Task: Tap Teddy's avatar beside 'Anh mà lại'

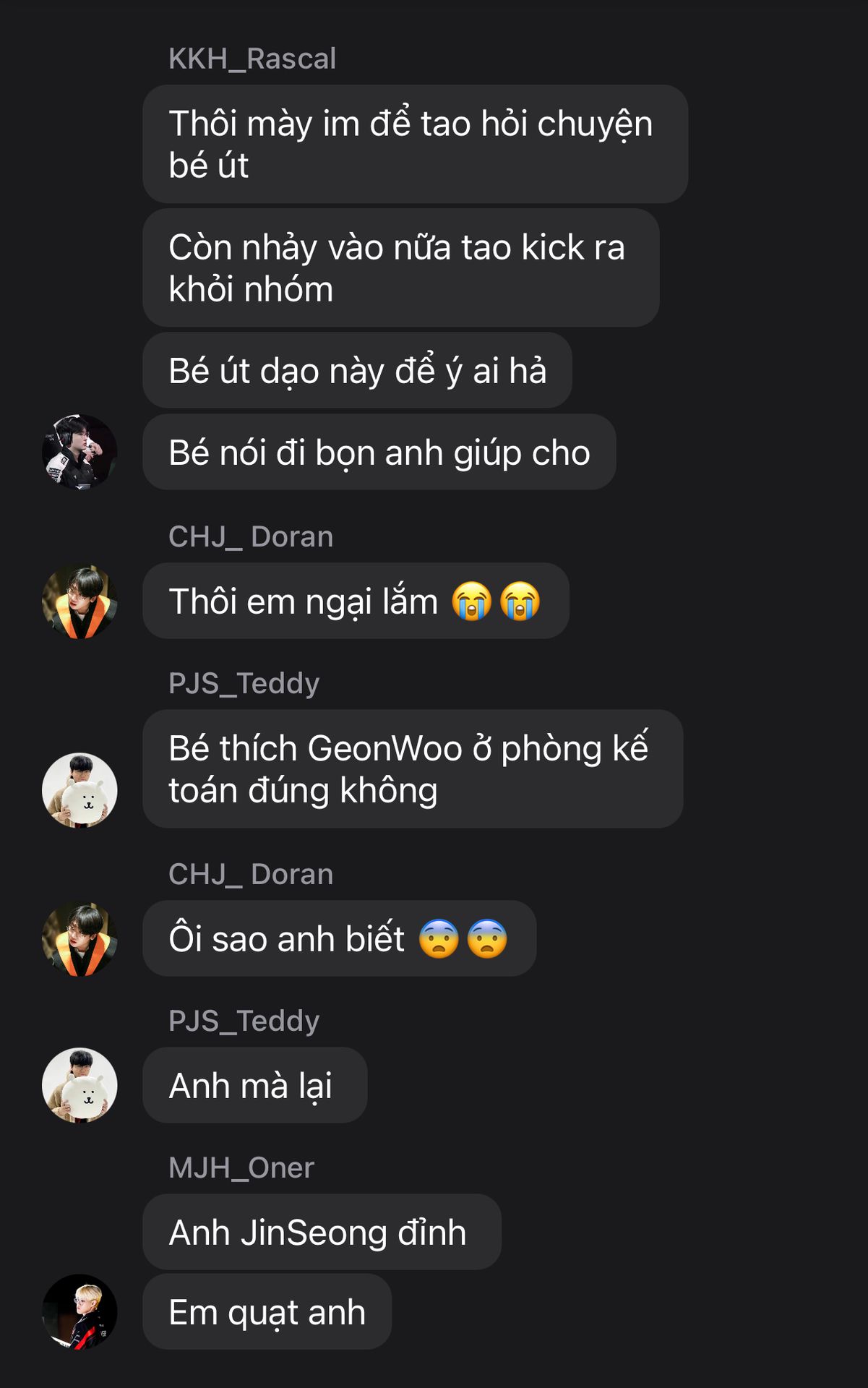Action: pyautogui.click(x=80, y=1085)
